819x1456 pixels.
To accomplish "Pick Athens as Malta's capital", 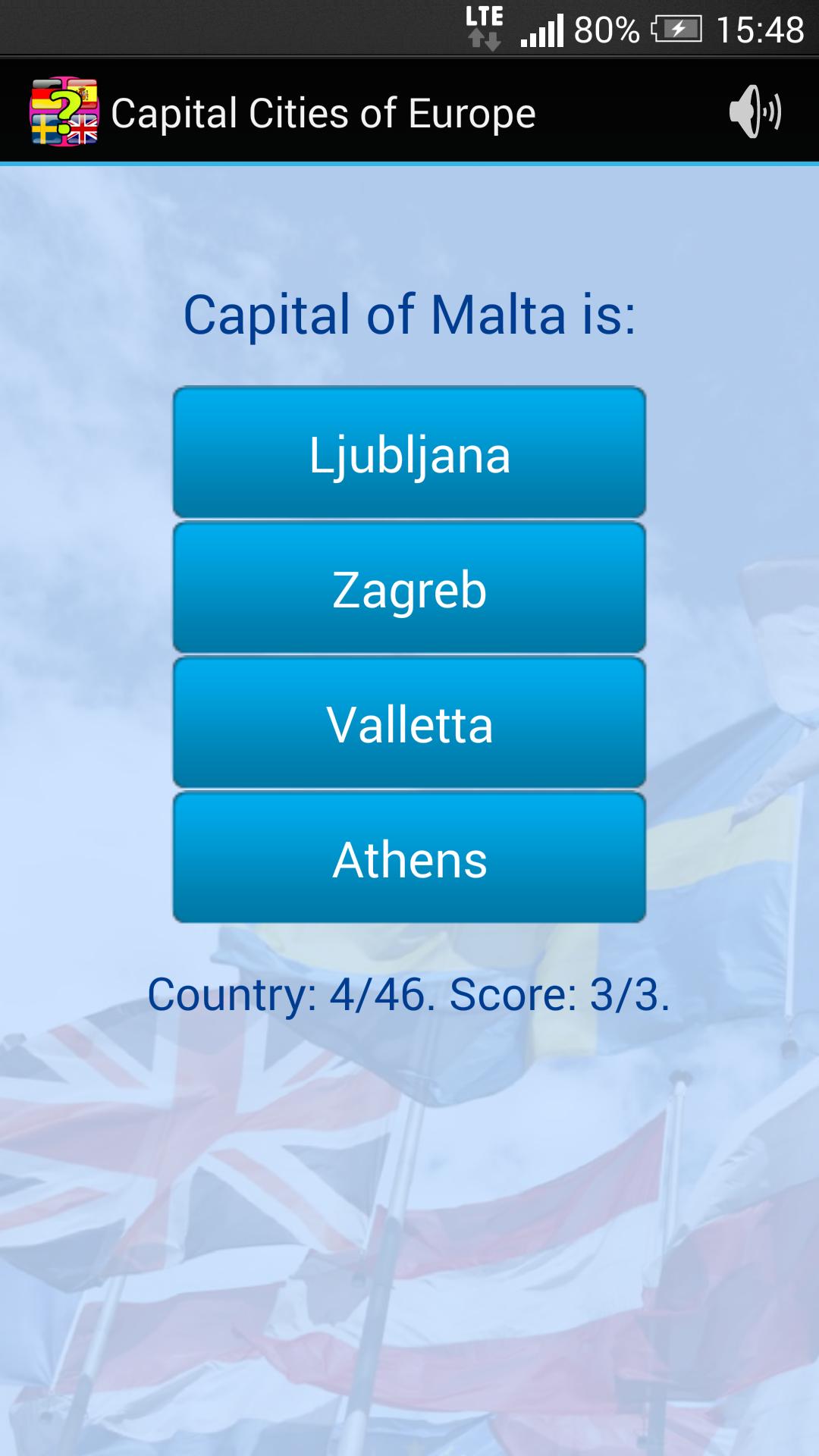I will click(x=409, y=858).
